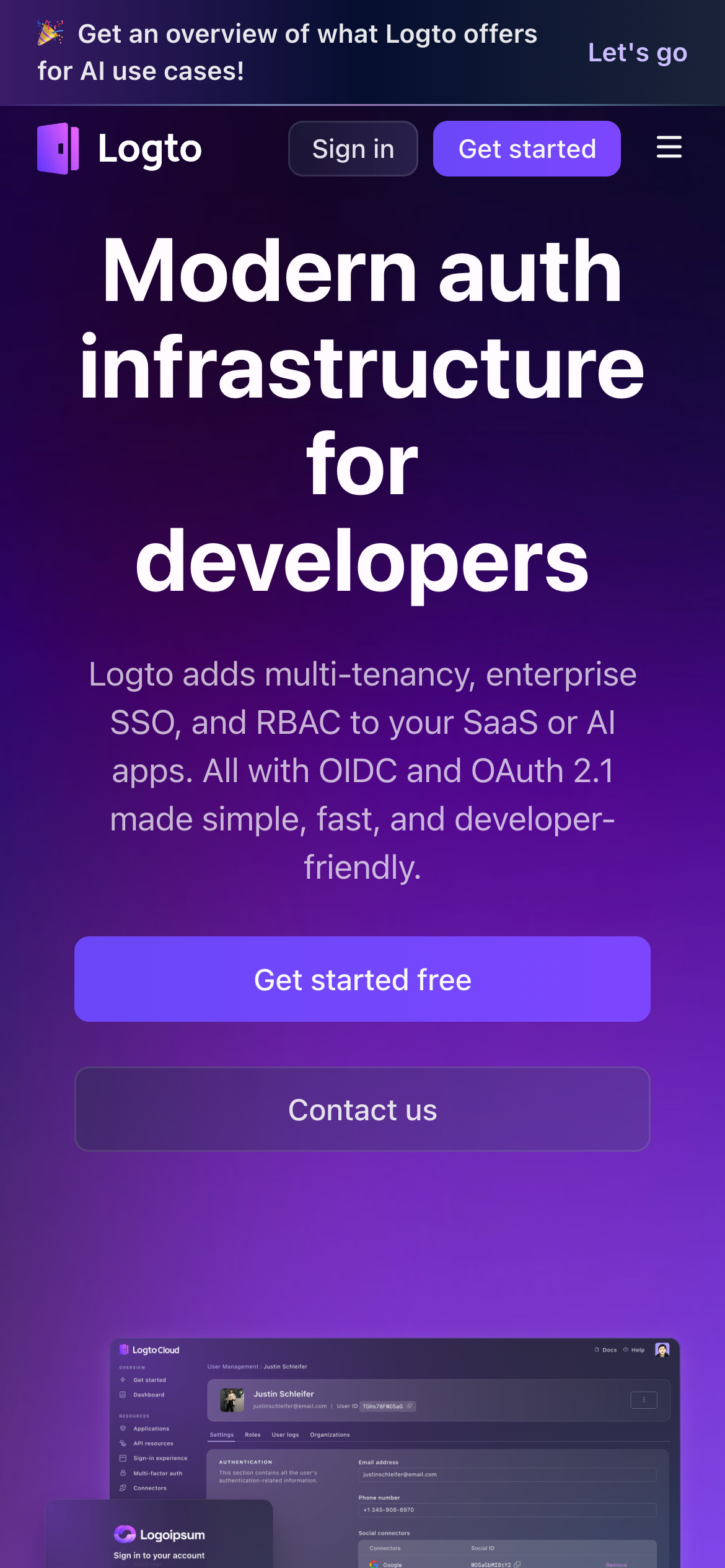Screen dimensions: 725x1568
Task: Open the hamburger navigation menu
Action: [x=669, y=148]
